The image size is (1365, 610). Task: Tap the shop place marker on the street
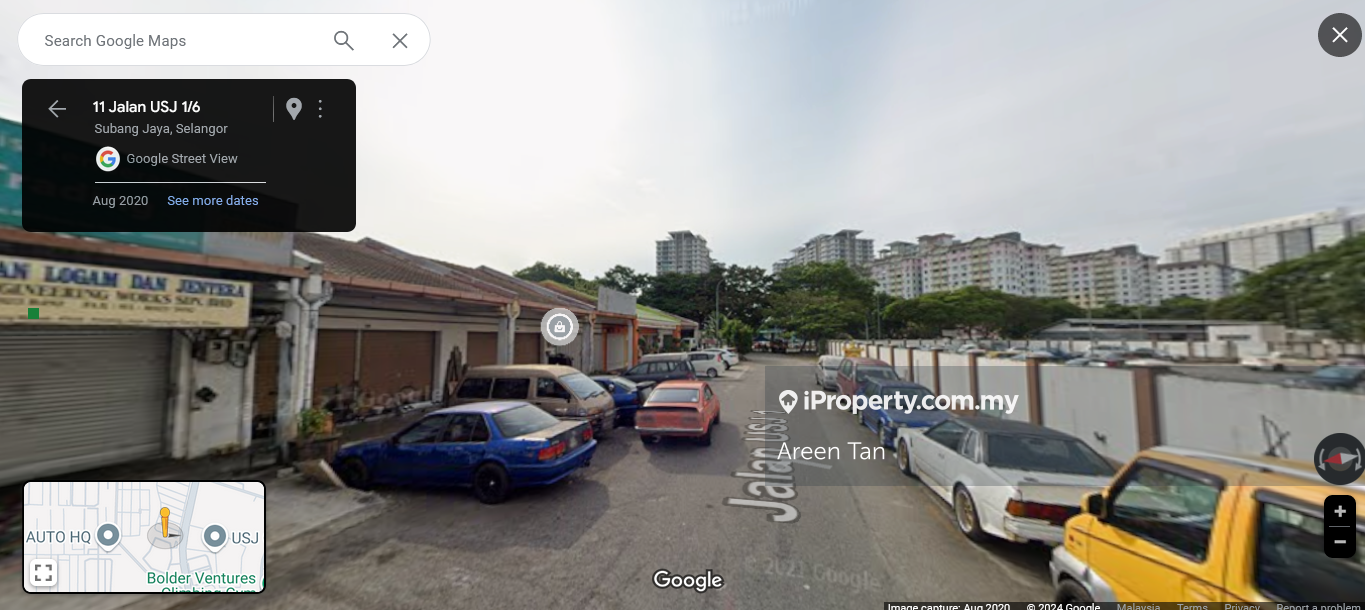click(559, 326)
